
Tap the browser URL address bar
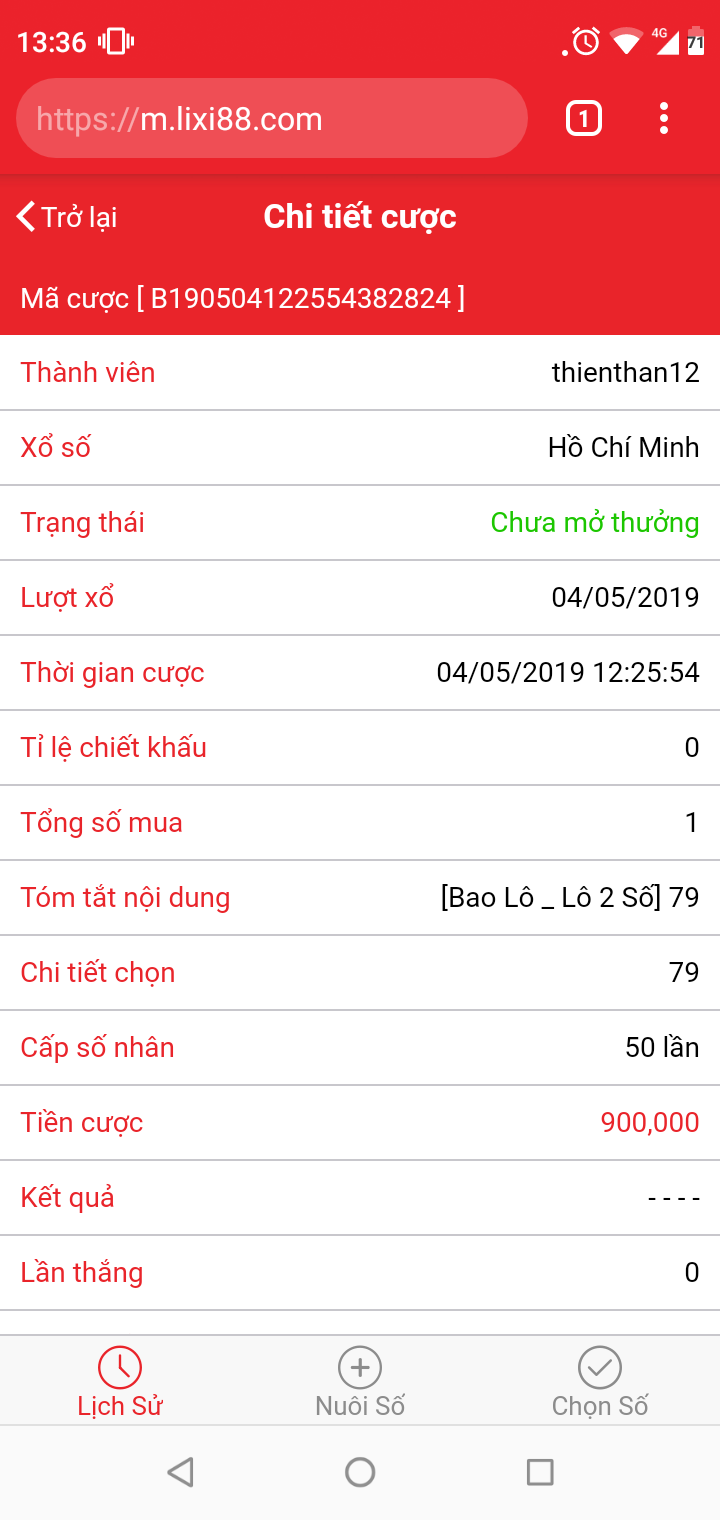click(x=271, y=119)
